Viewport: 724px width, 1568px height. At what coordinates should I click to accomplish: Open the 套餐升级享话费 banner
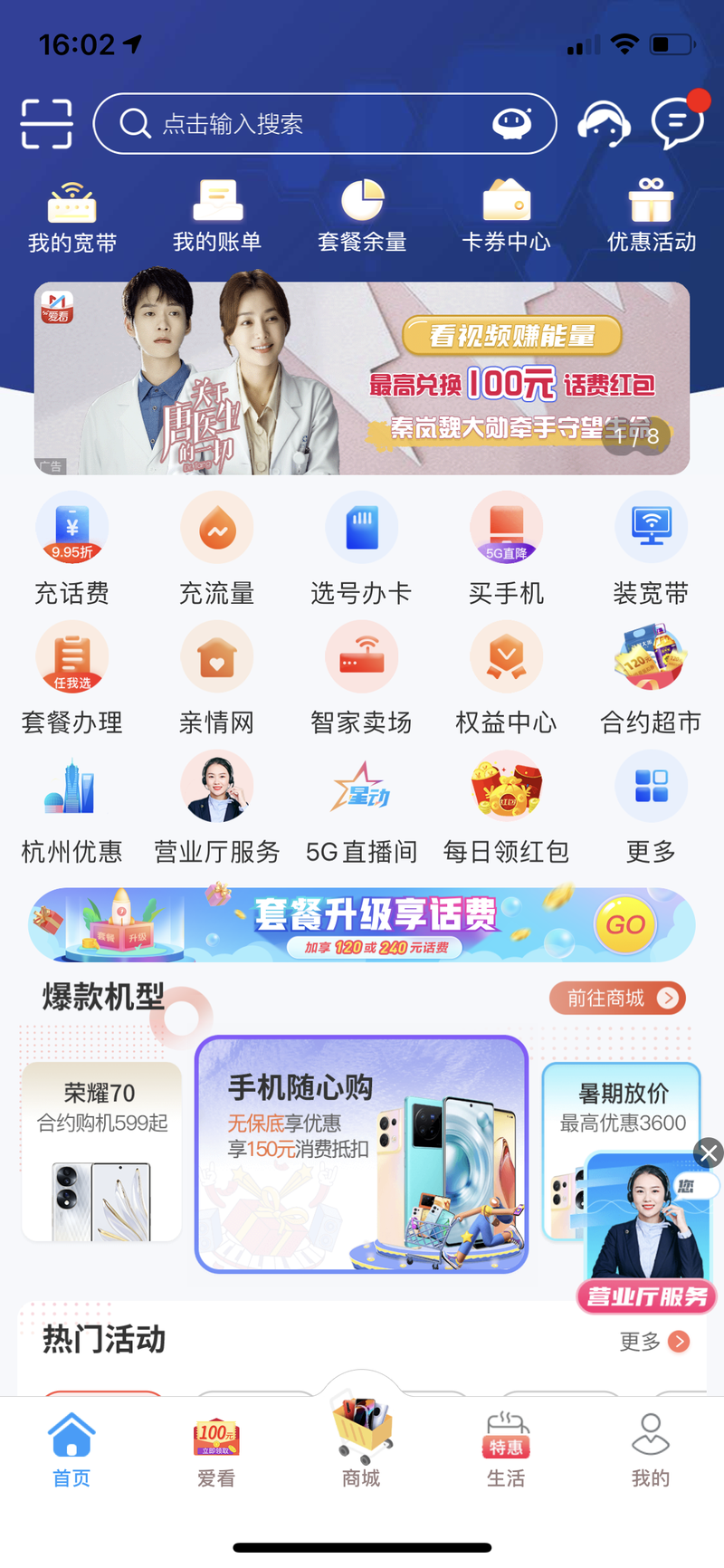pos(362,924)
